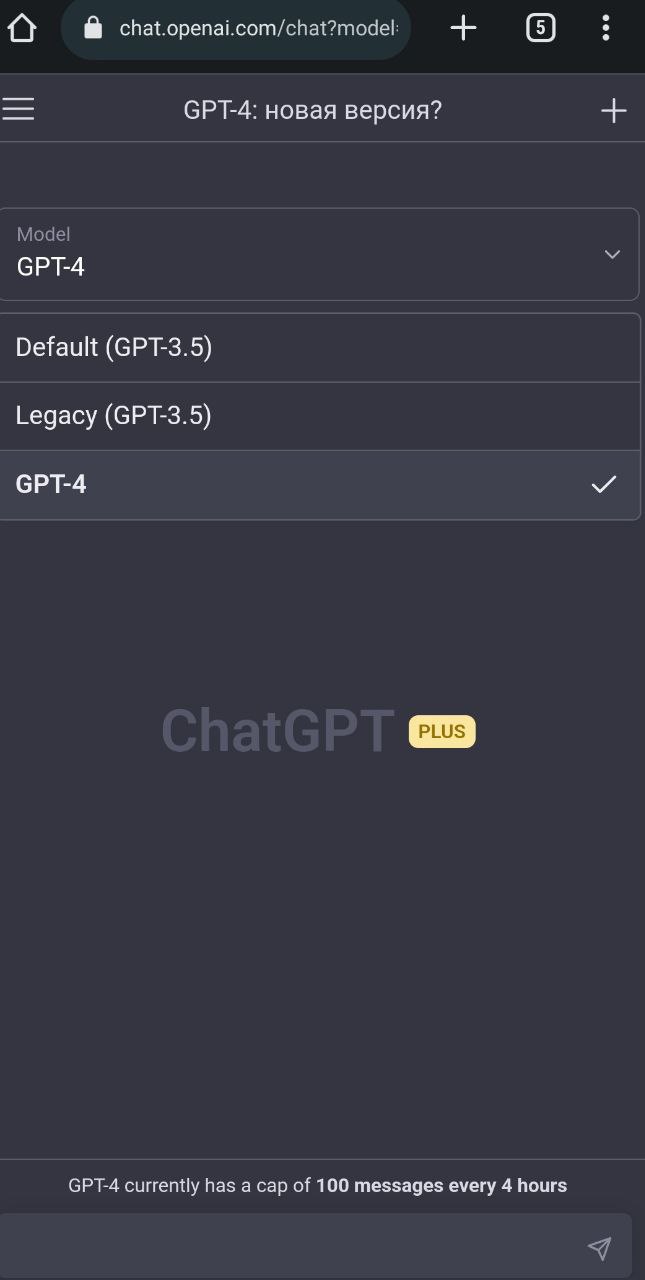This screenshot has width=645, height=1280.
Task: Select GPT-4 in the model list
Action: (x=319, y=485)
